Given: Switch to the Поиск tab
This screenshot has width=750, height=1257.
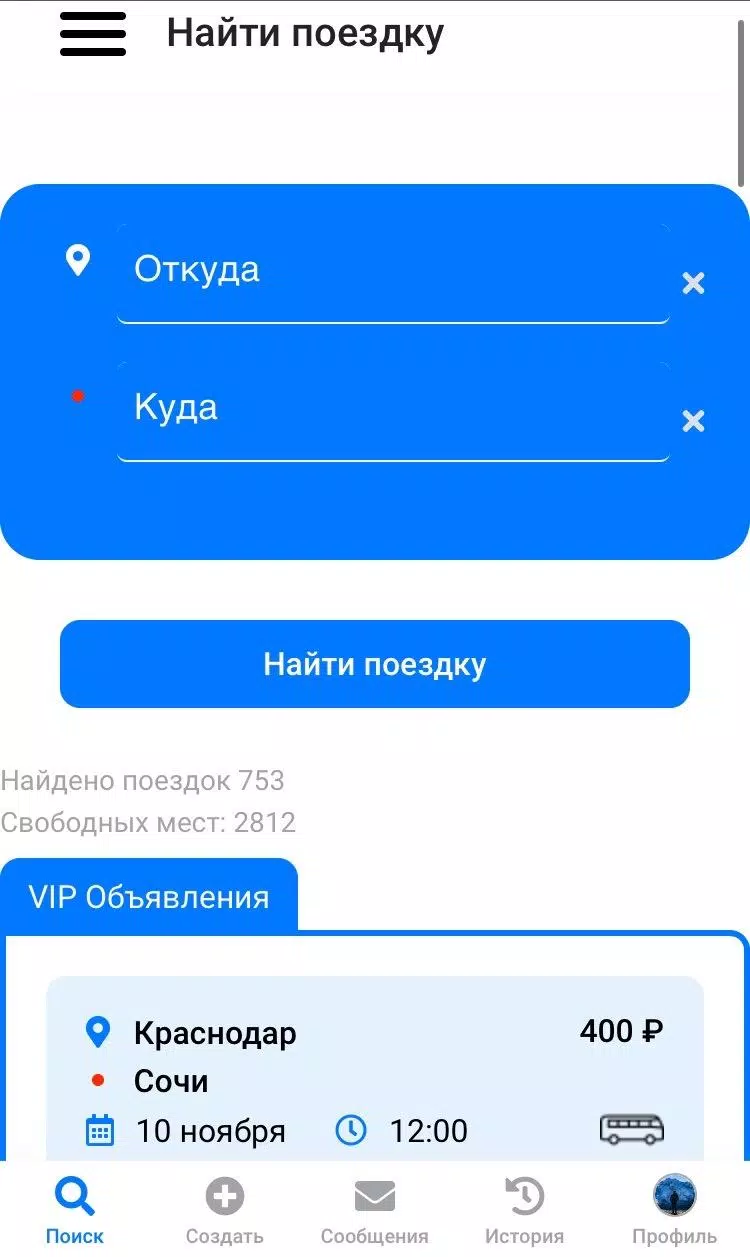Looking at the screenshot, I should 75,1210.
